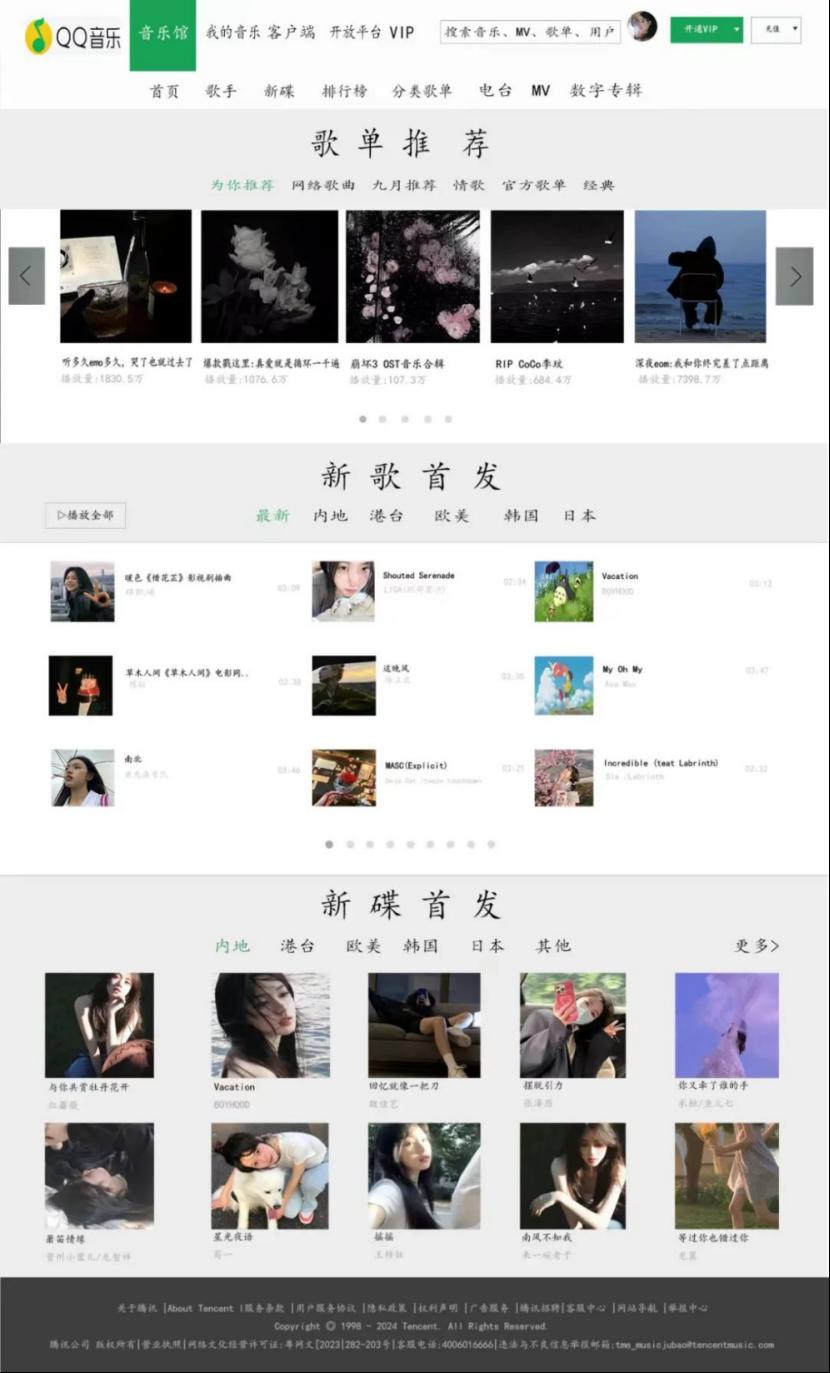This screenshot has height=1373, width=830.
Task: Open the album 回忆就像一把刀
Action: tap(424, 1025)
